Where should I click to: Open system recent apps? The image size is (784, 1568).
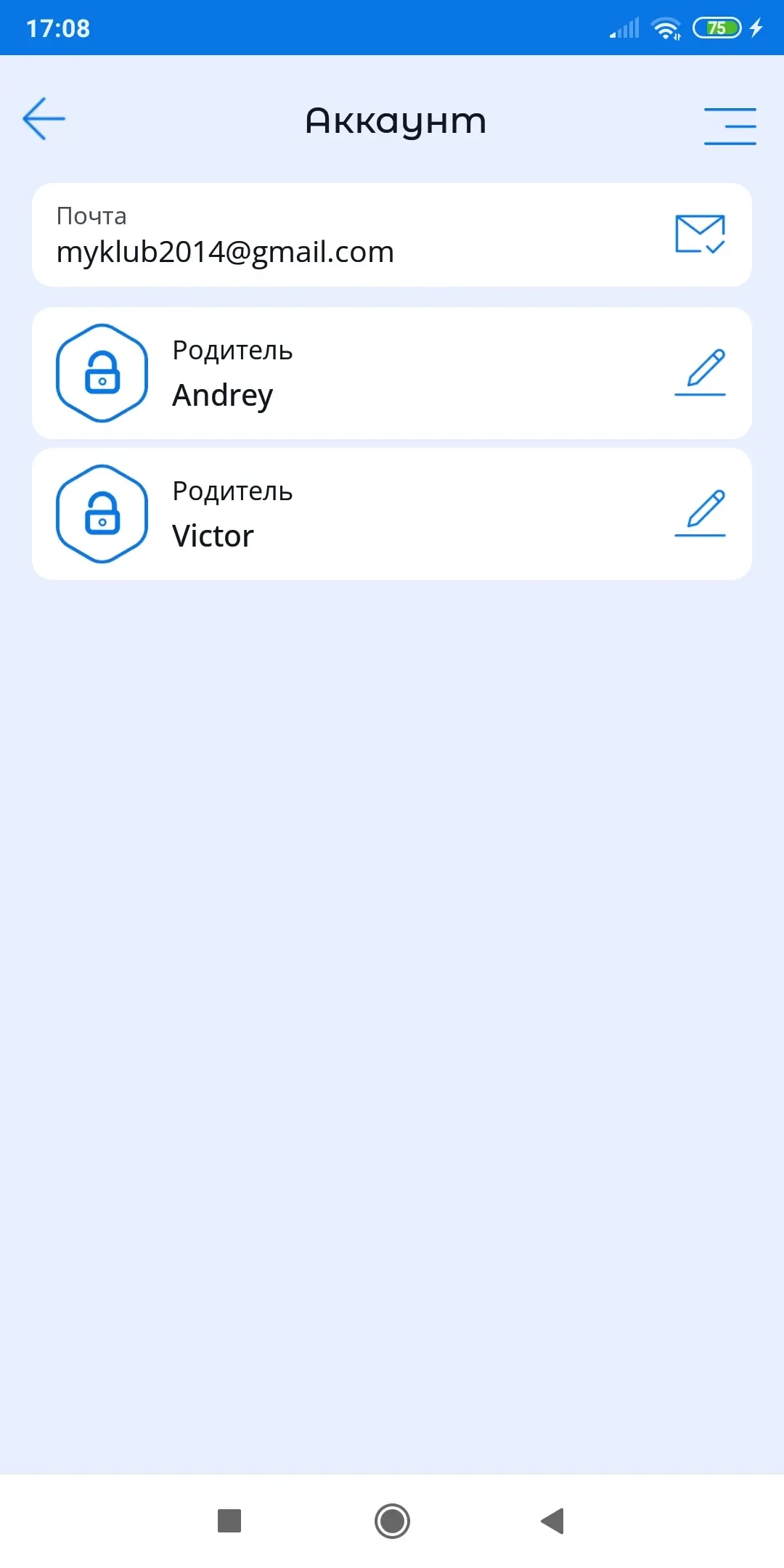coord(229,1520)
